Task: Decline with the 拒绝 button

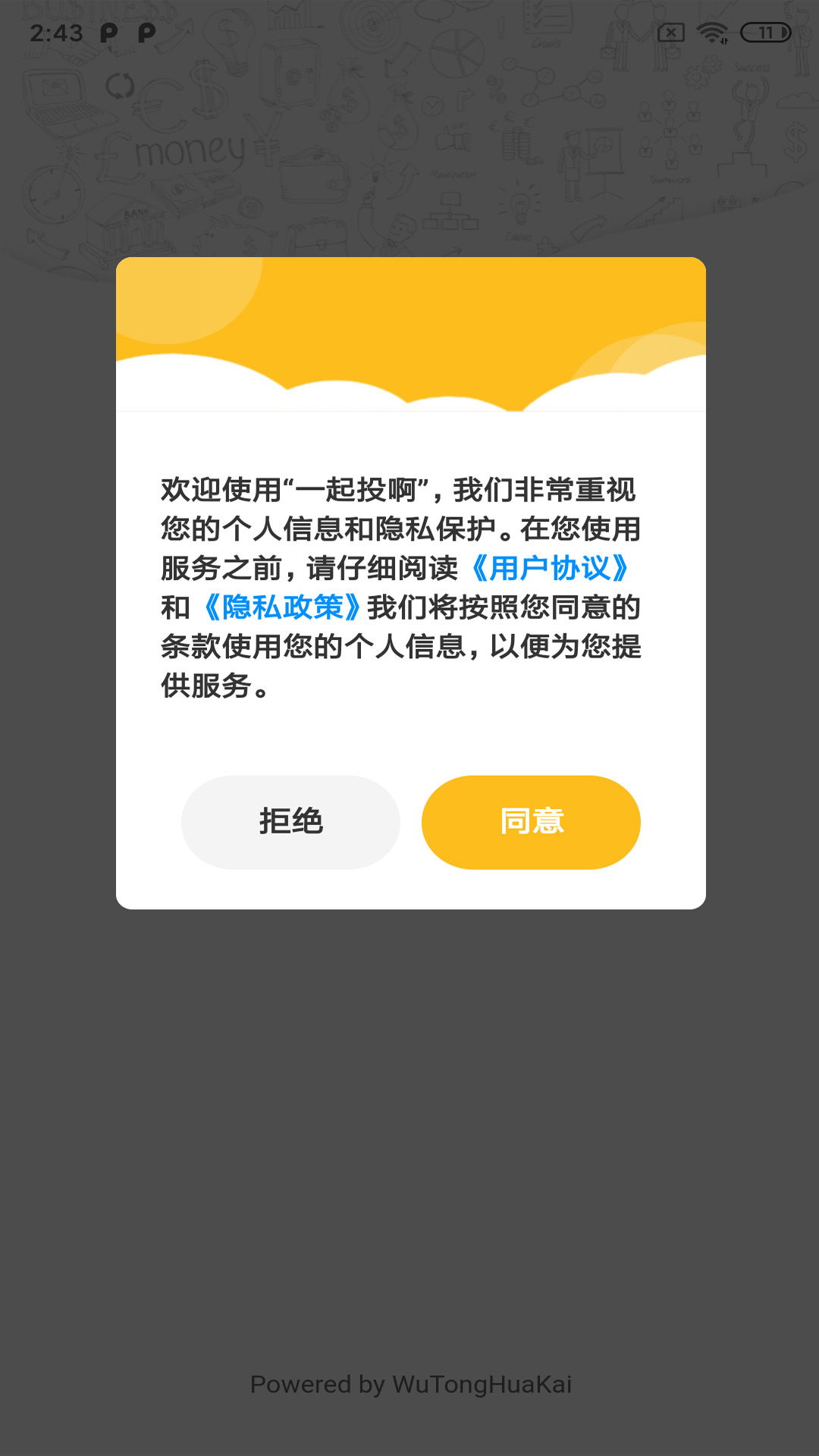Action: [290, 822]
